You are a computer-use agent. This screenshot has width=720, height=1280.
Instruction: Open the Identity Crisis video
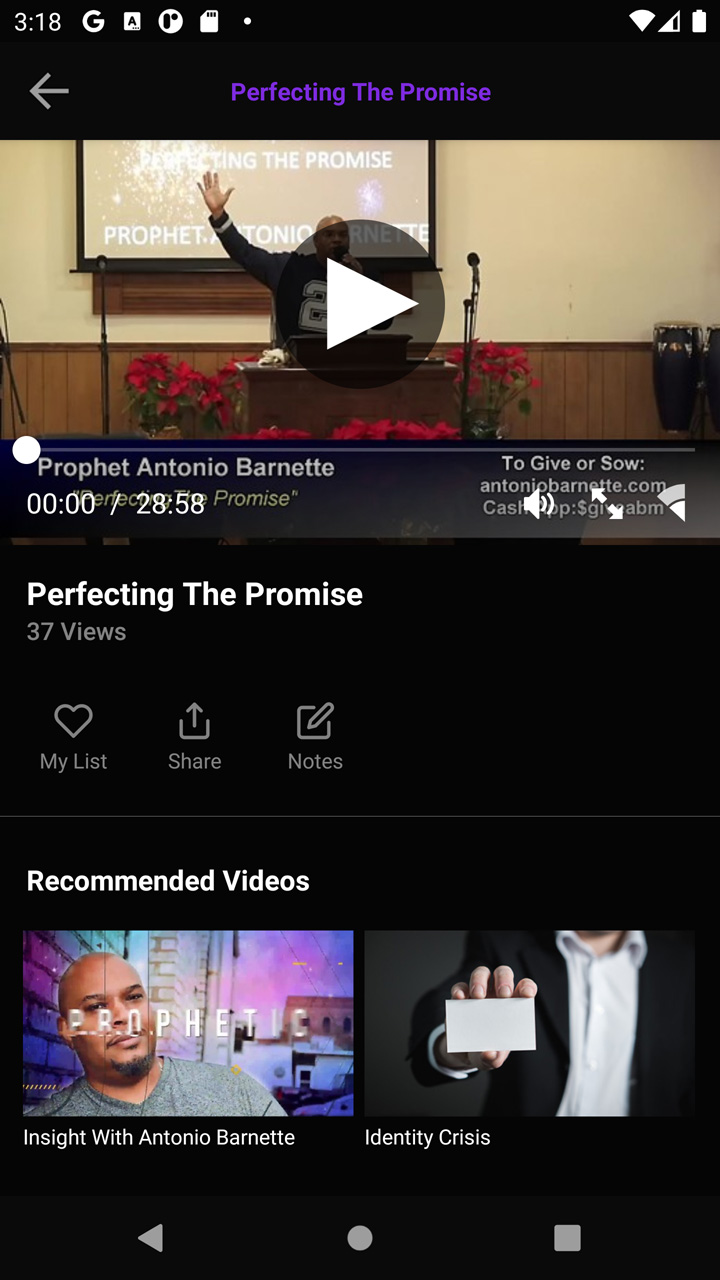529,1040
